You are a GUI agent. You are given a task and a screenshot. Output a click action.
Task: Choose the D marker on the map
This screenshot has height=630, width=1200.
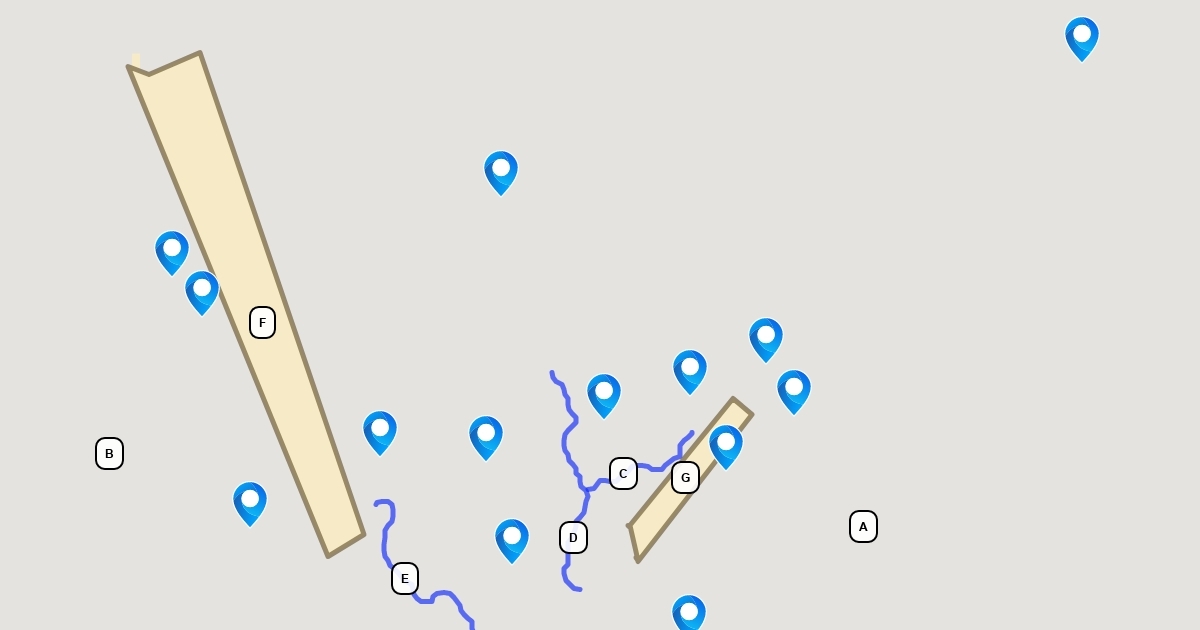[573, 537]
